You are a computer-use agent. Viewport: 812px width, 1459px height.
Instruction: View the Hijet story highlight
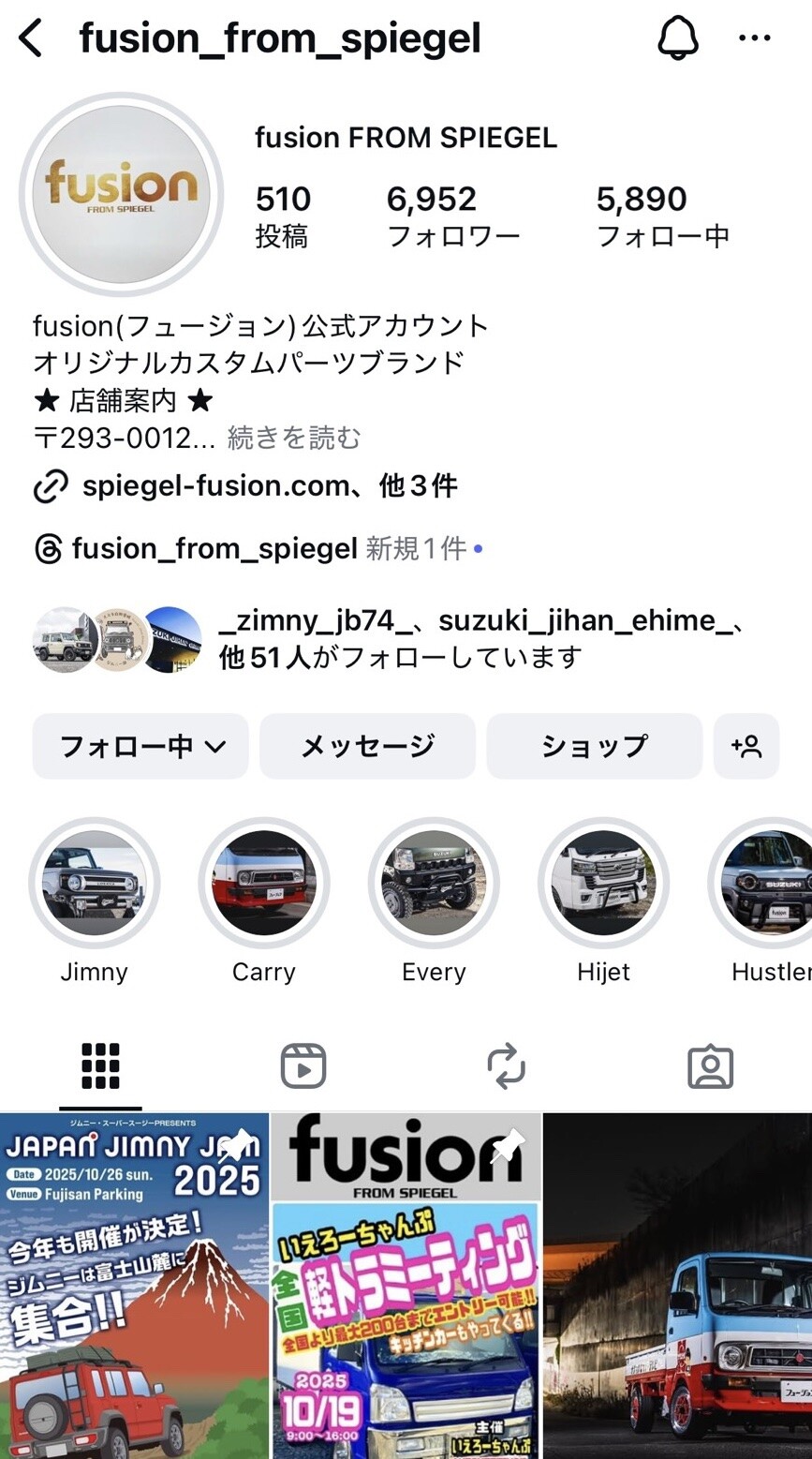point(603,883)
